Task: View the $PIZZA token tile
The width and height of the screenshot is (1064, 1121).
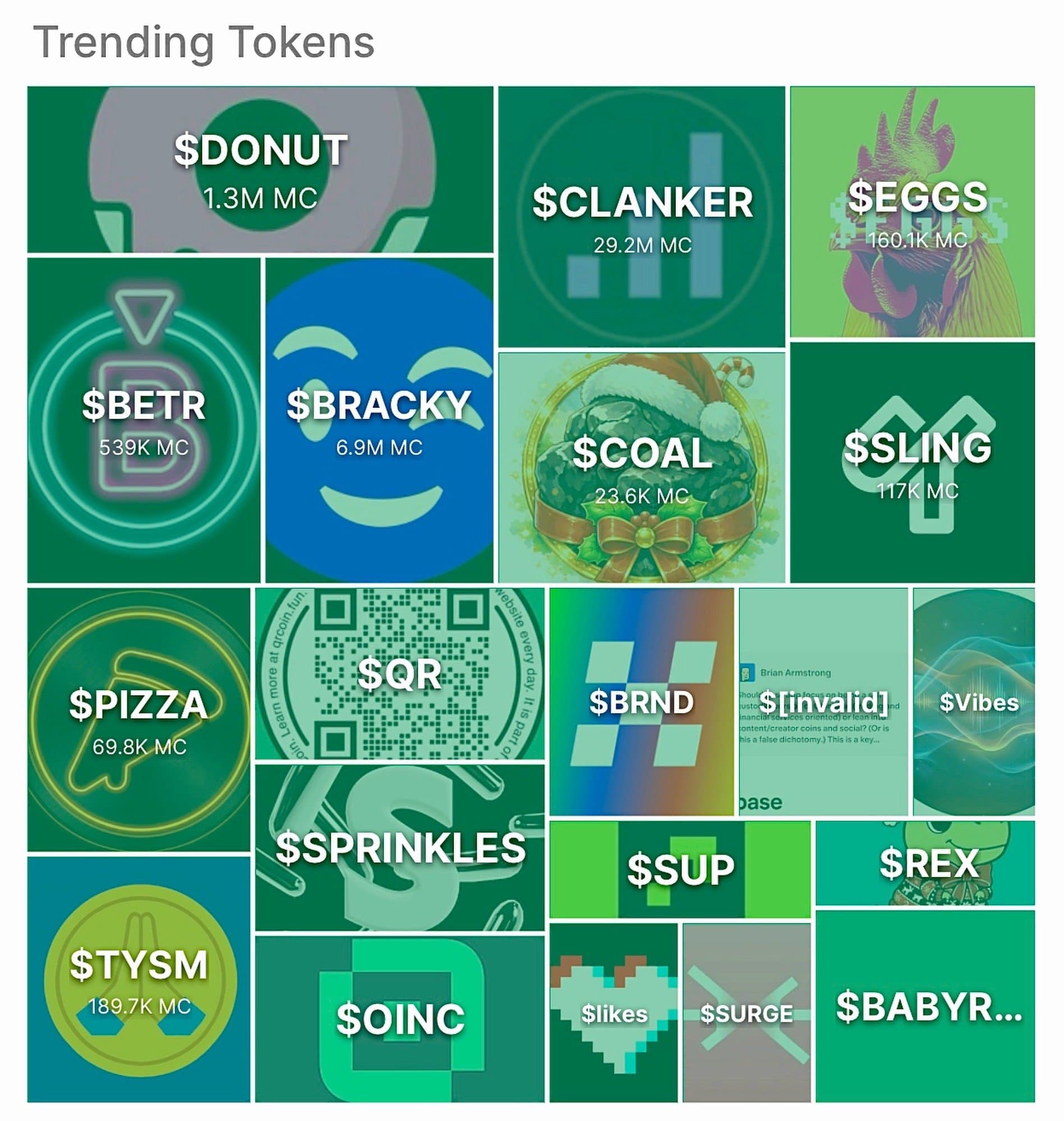Action: [x=138, y=719]
